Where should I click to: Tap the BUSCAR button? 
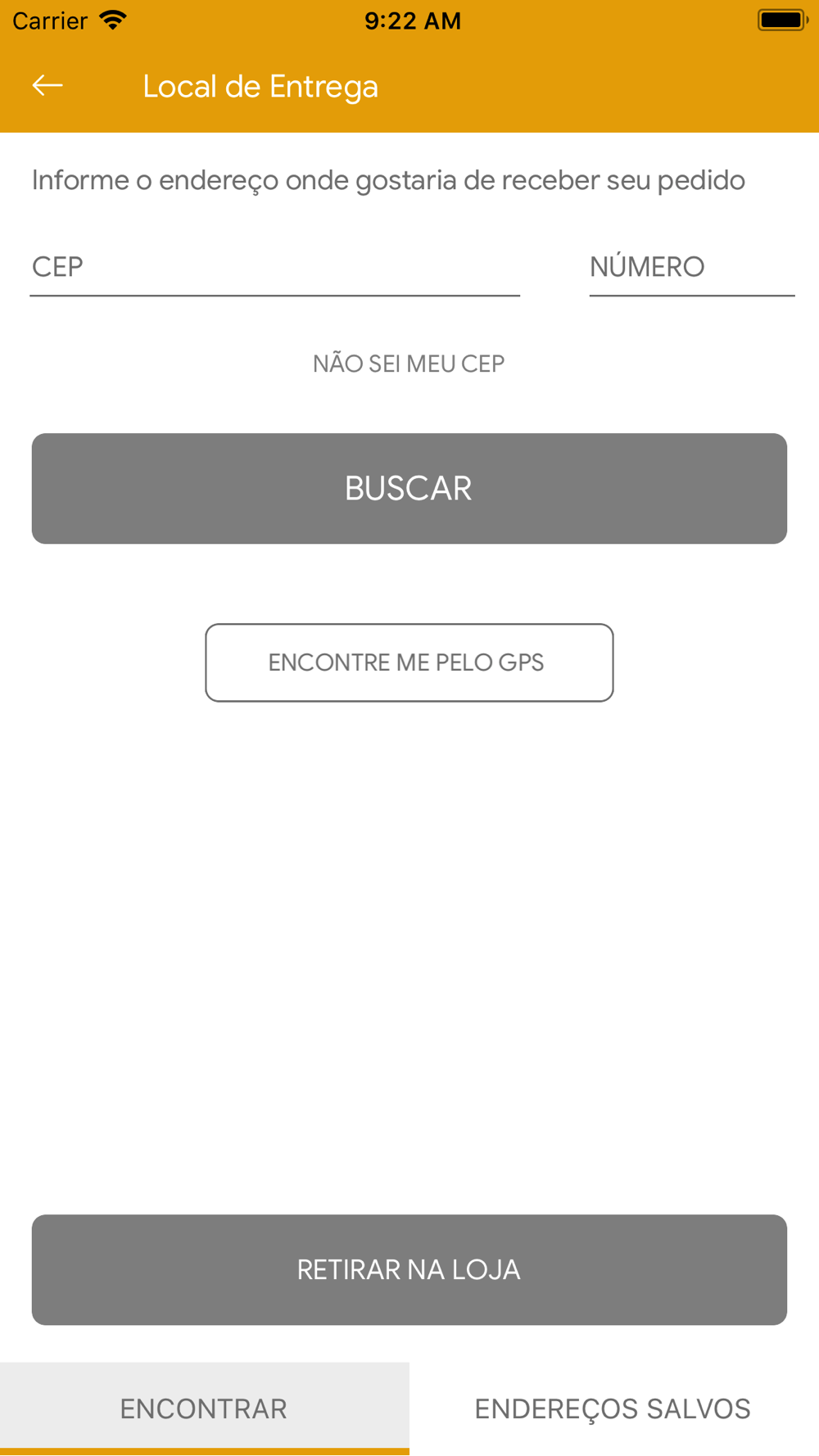pos(409,489)
